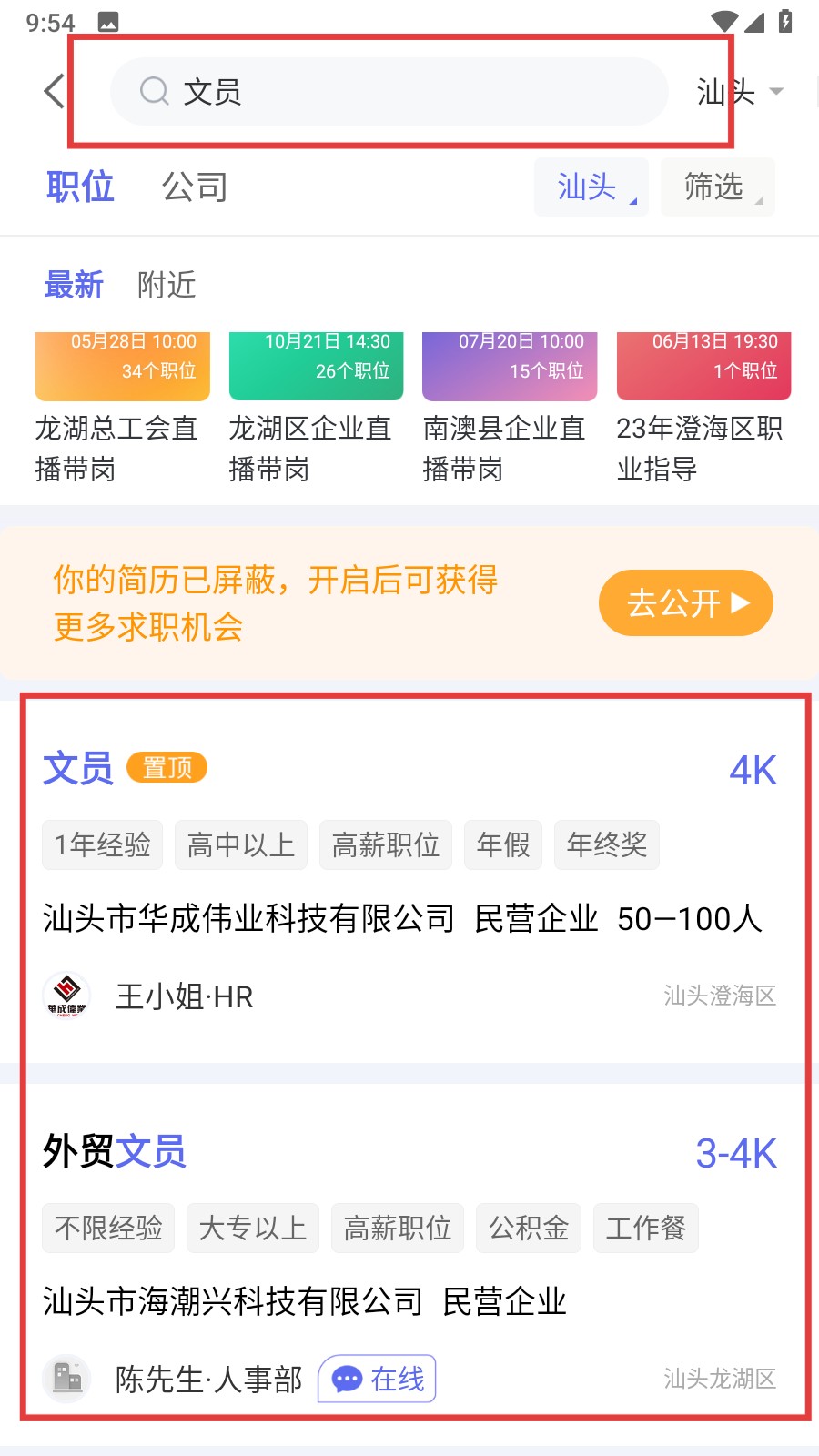Switch to the 附近 sorting tab
This screenshot has width=819, height=1456.
(167, 285)
